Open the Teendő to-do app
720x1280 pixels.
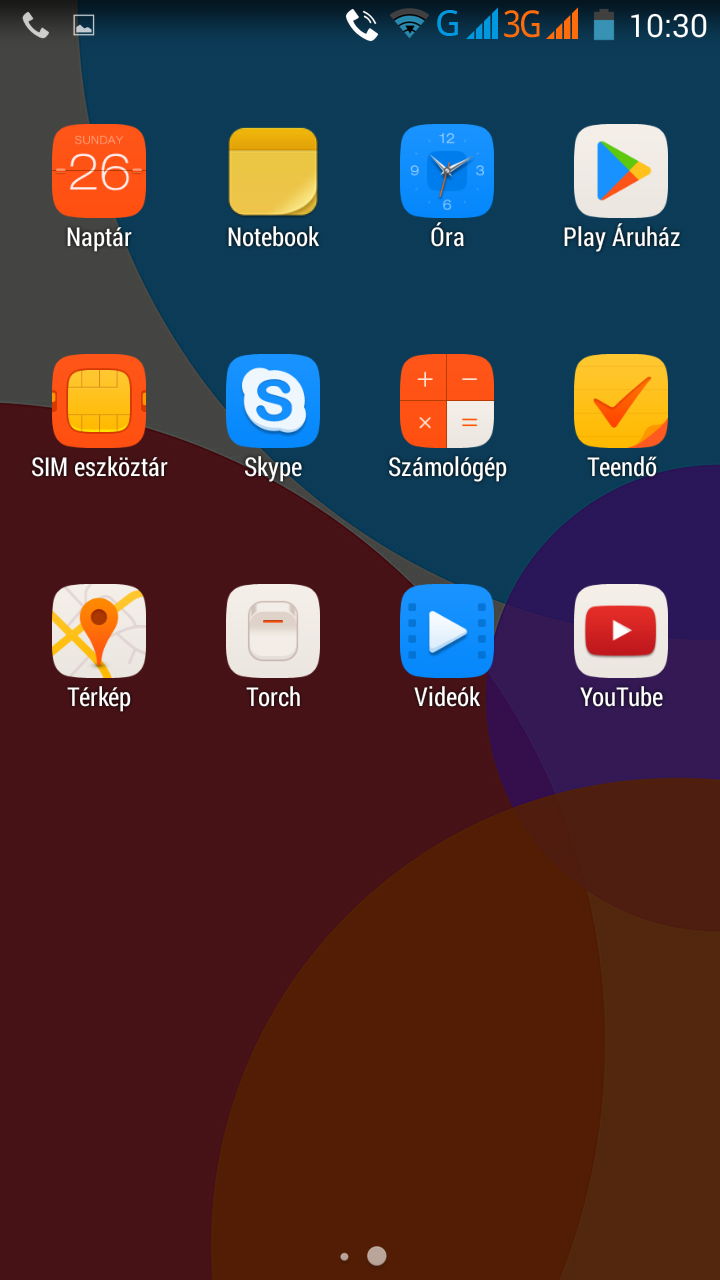coord(621,401)
